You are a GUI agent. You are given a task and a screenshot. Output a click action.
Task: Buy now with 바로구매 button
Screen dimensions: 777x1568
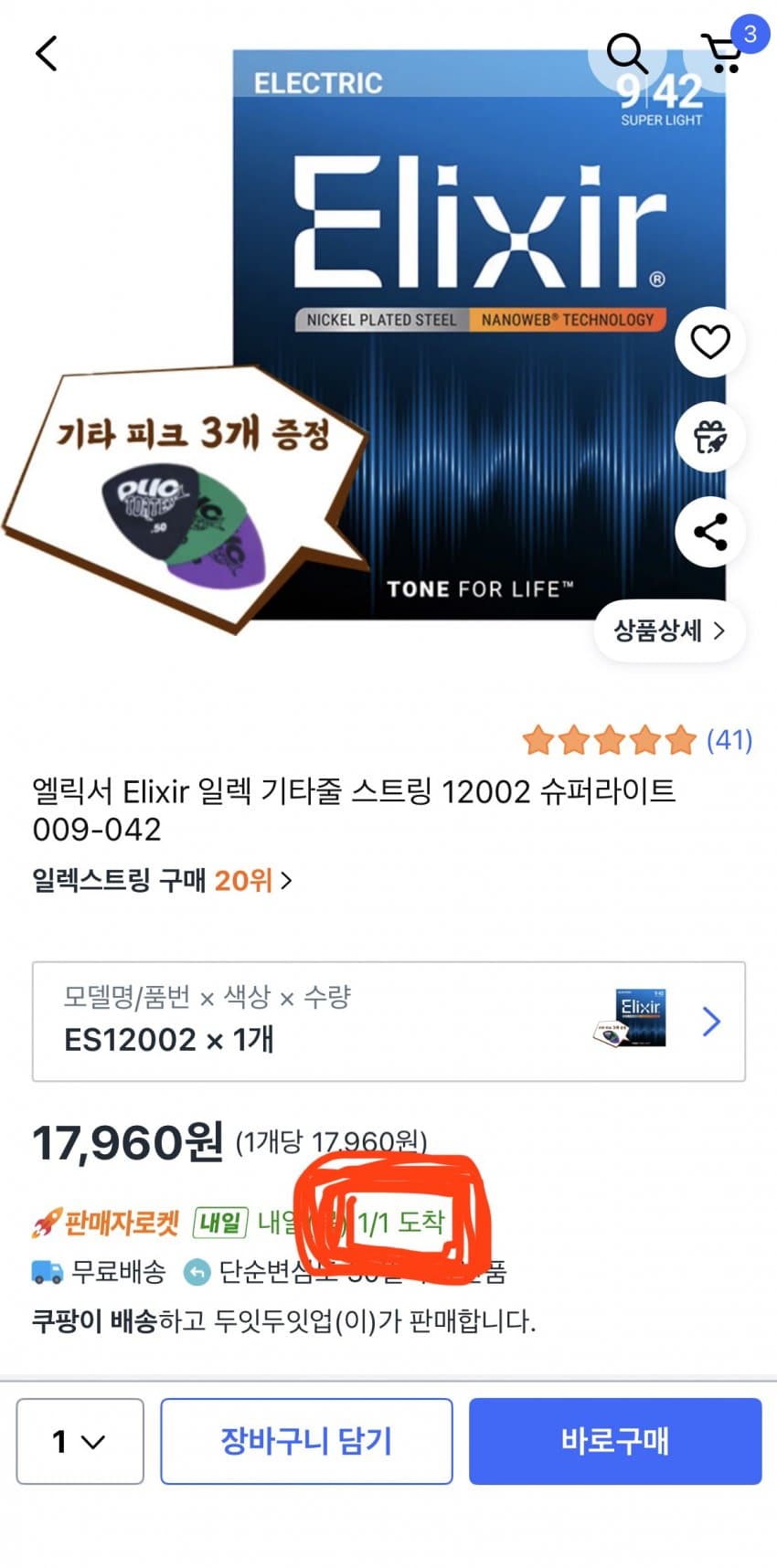tap(614, 1441)
